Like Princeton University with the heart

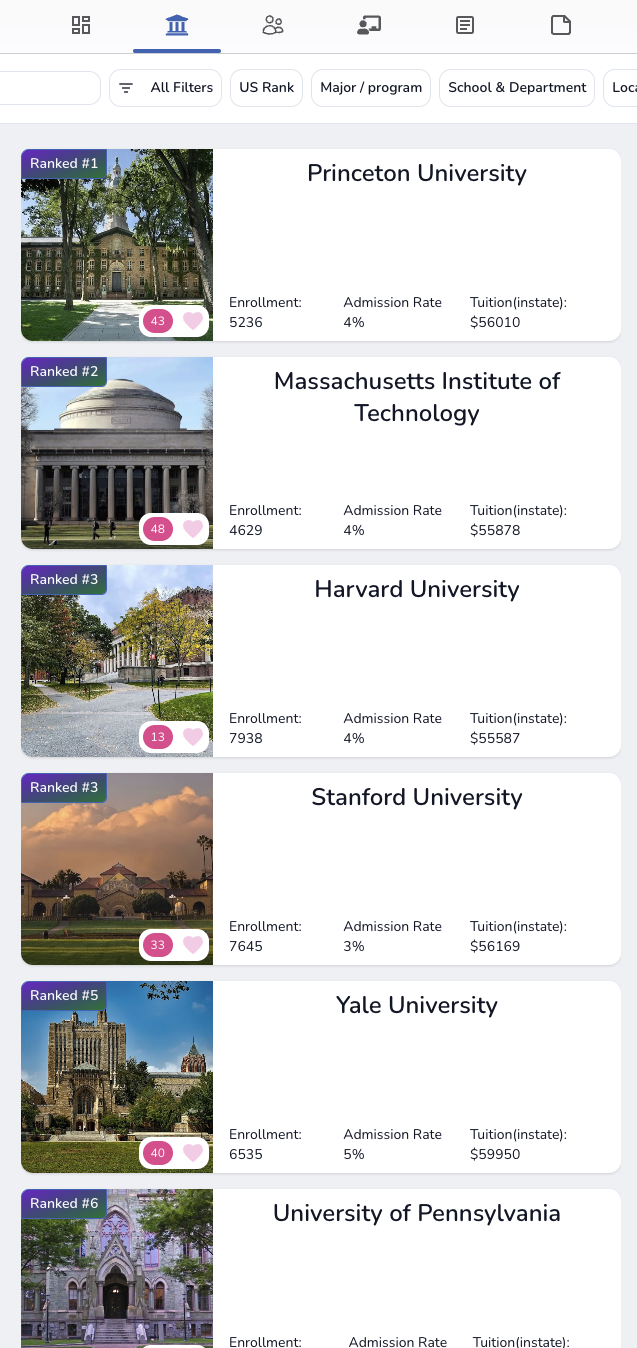click(x=193, y=321)
